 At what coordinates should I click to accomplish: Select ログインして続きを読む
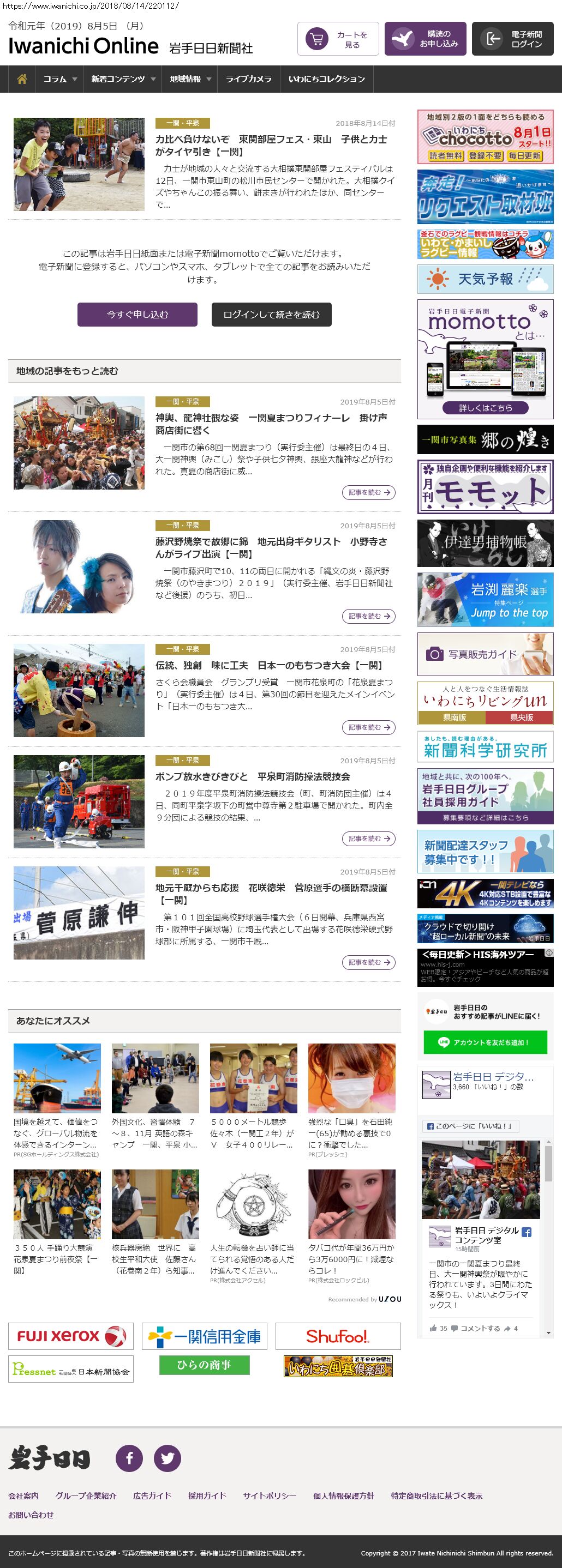click(271, 315)
